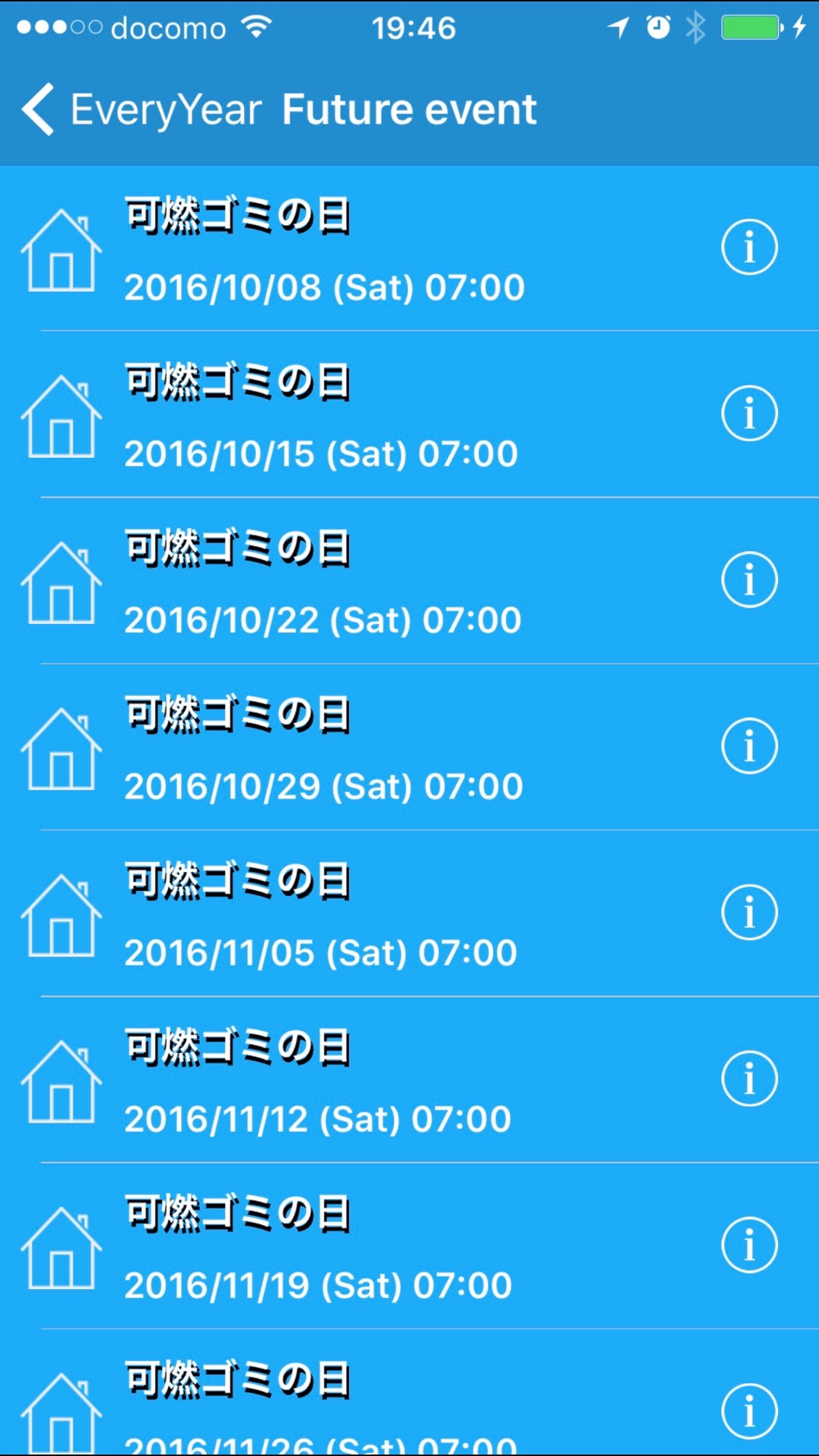Open the 2016/10/08 event row
This screenshot has height=1456, width=819.
[409, 248]
